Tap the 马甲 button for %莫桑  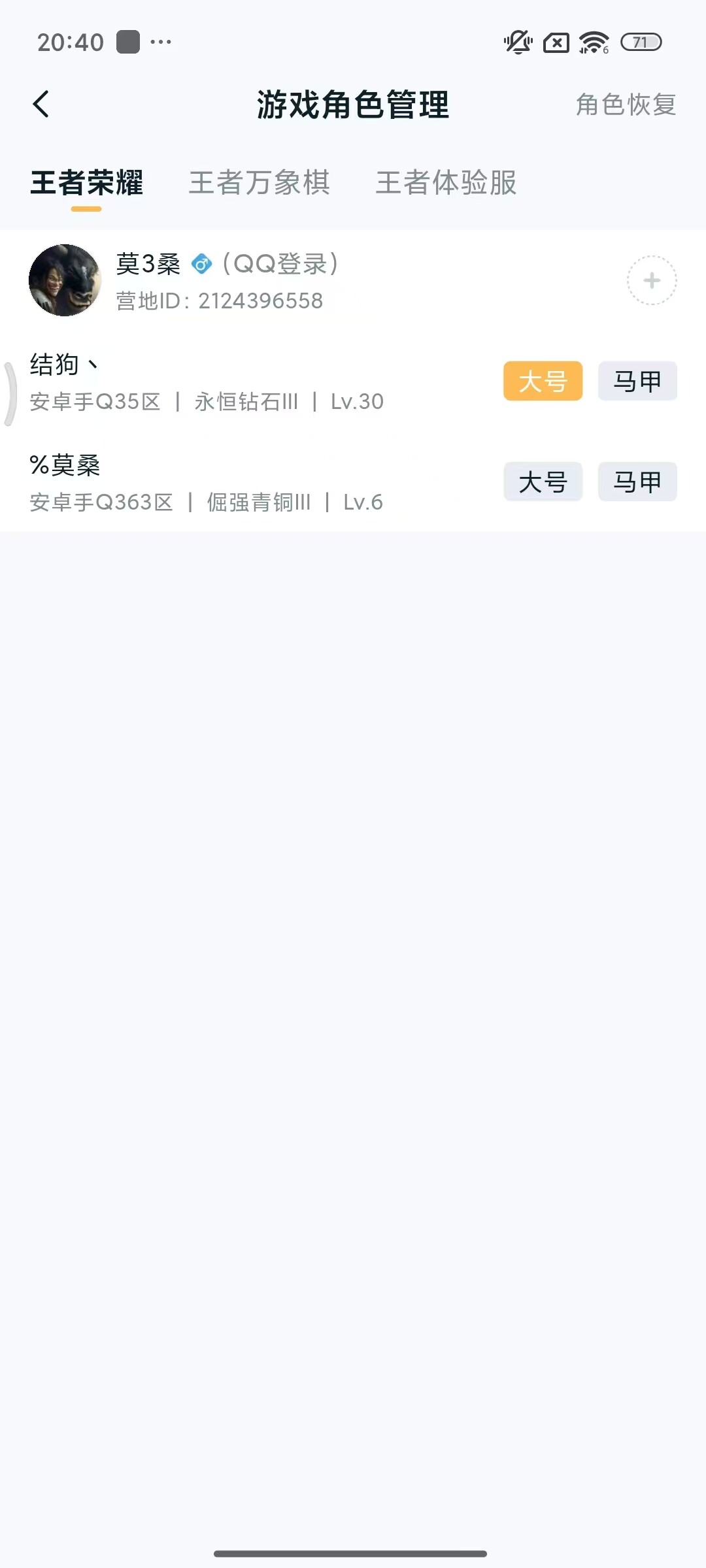(636, 482)
